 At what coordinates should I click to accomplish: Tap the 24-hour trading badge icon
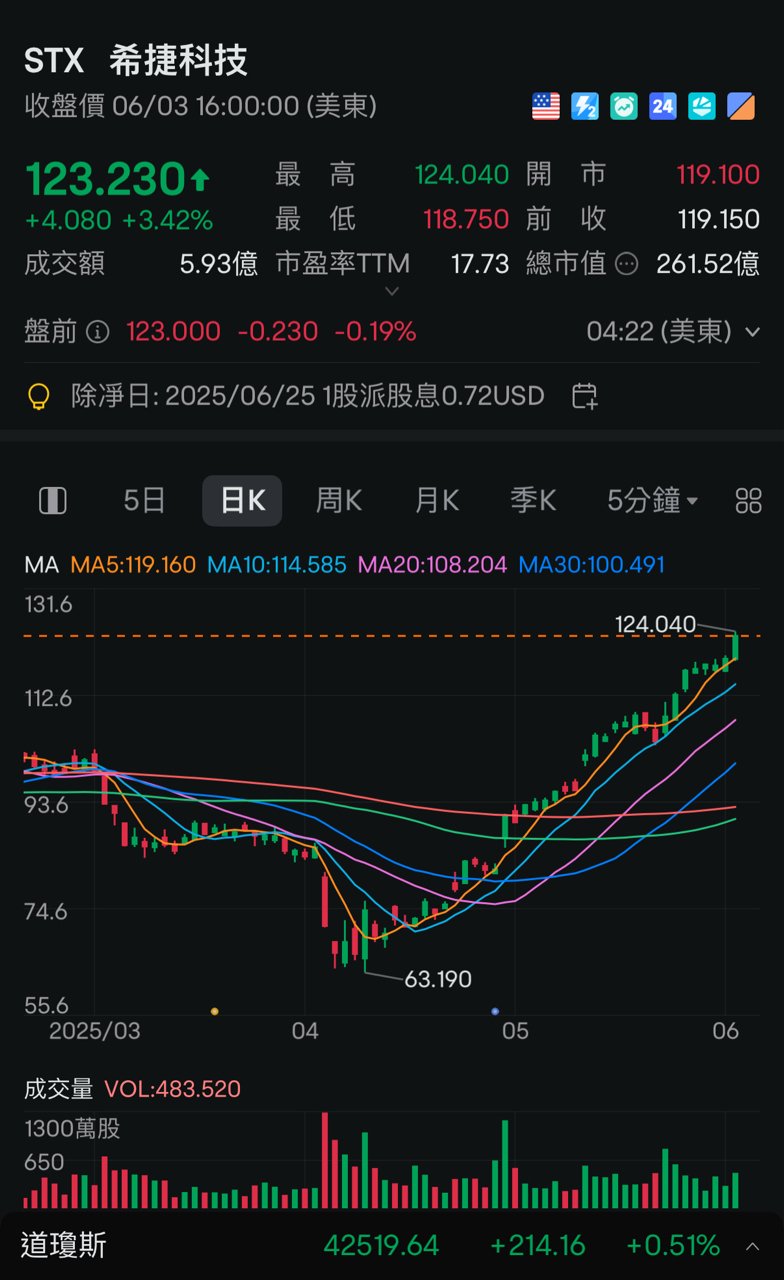click(662, 106)
